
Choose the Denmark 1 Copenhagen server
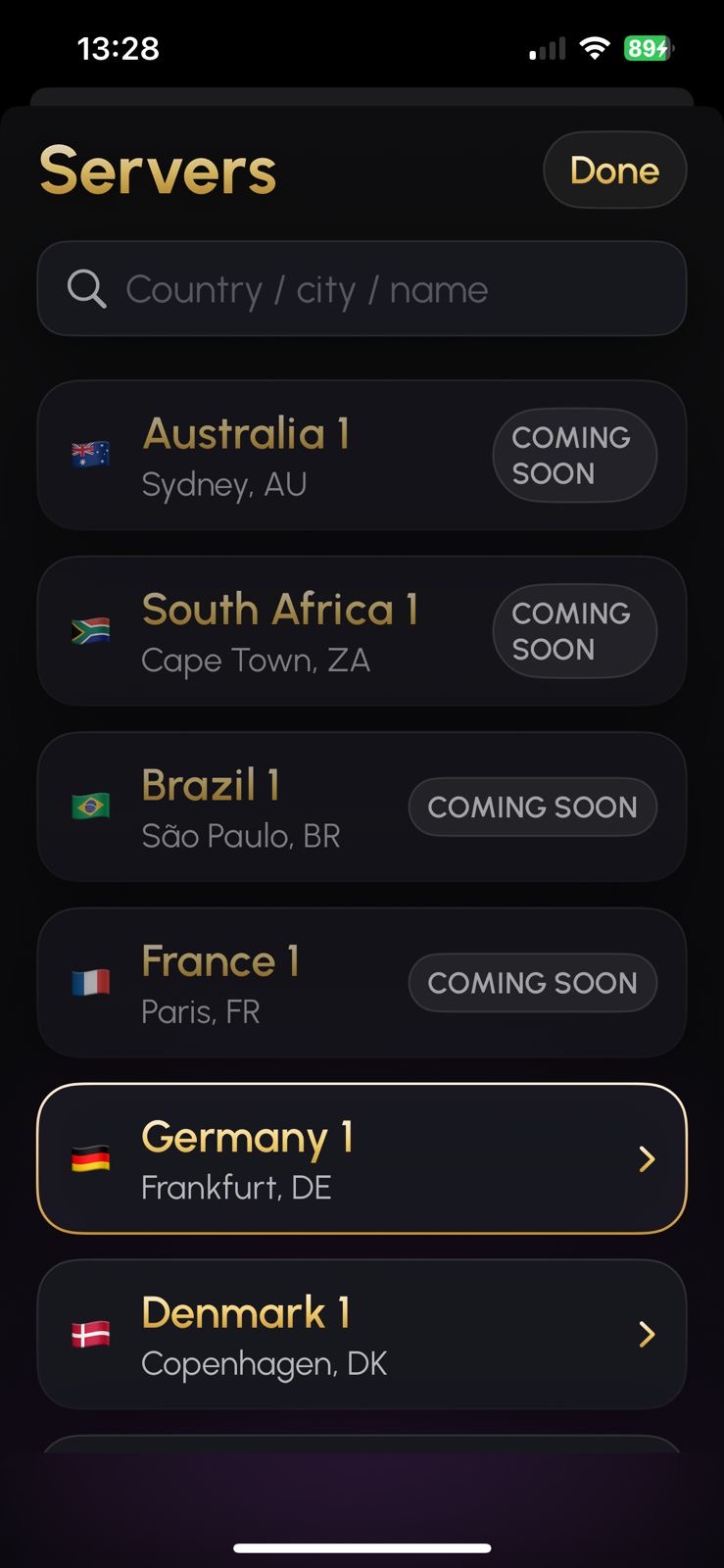[x=362, y=1335]
